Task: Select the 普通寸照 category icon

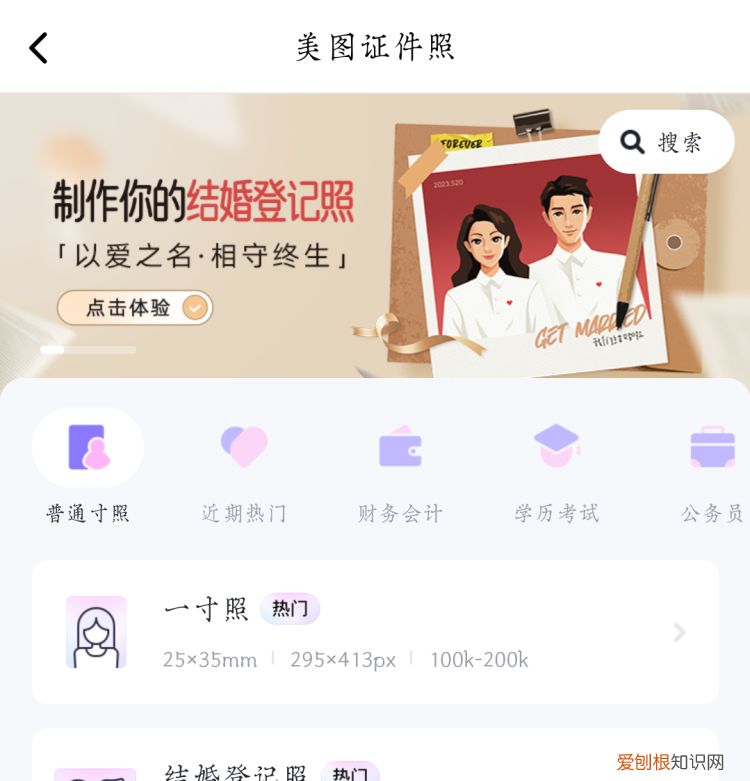Action: 88,447
